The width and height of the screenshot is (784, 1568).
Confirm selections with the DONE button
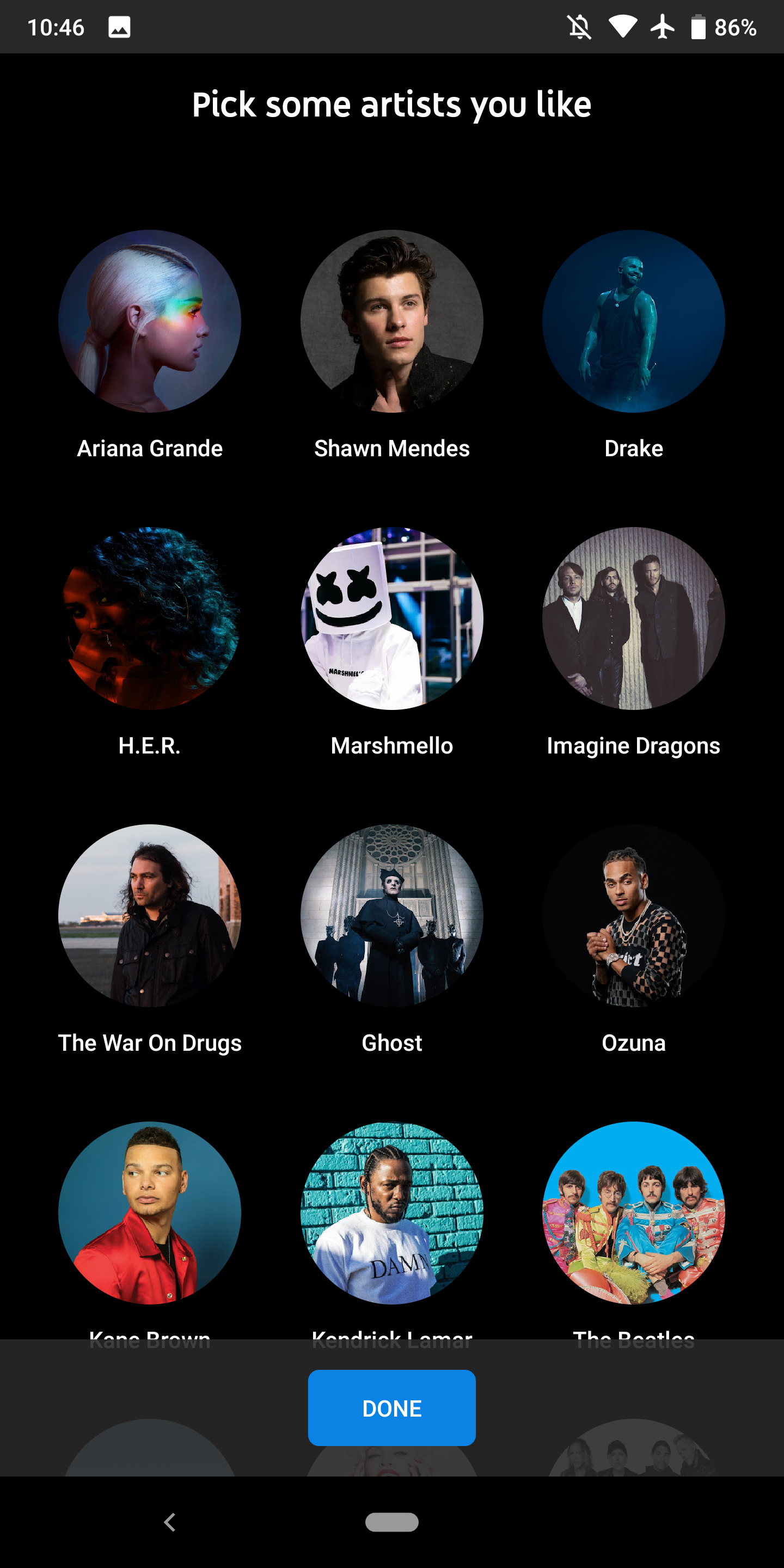392,1408
